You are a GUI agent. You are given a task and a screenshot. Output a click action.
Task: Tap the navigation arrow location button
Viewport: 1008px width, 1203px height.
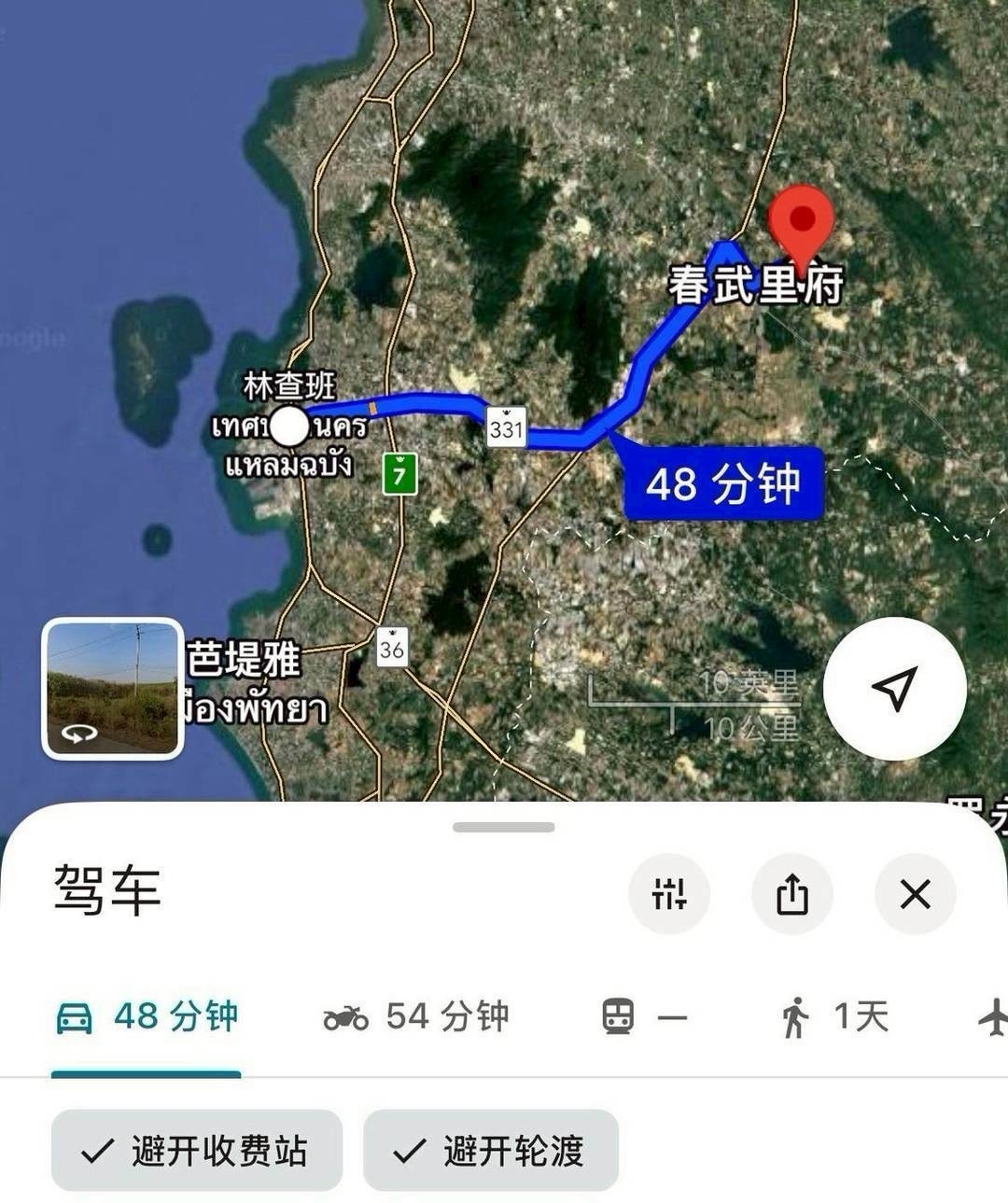click(x=894, y=688)
